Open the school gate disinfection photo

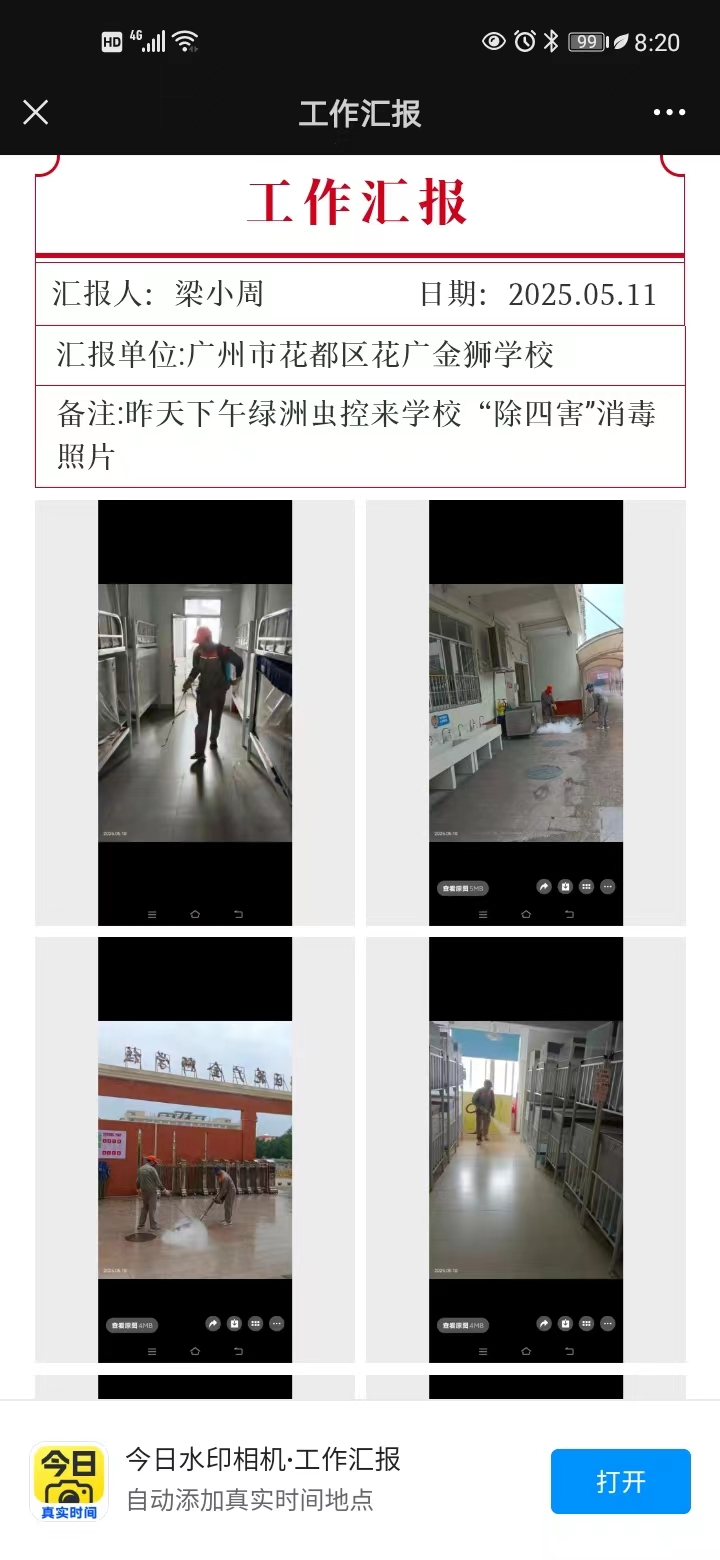pyautogui.click(x=195, y=1149)
